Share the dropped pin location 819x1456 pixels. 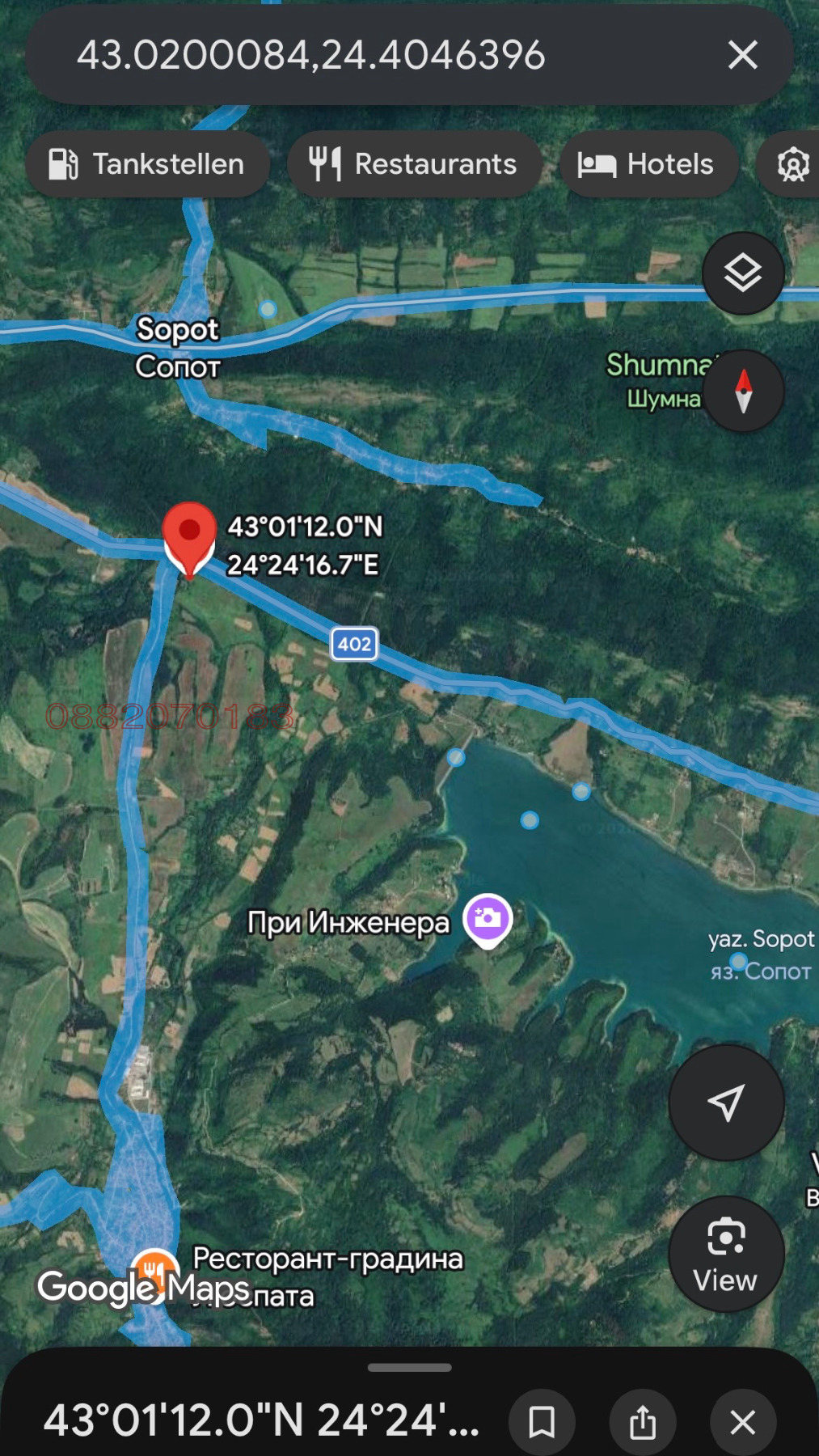point(643,1421)
